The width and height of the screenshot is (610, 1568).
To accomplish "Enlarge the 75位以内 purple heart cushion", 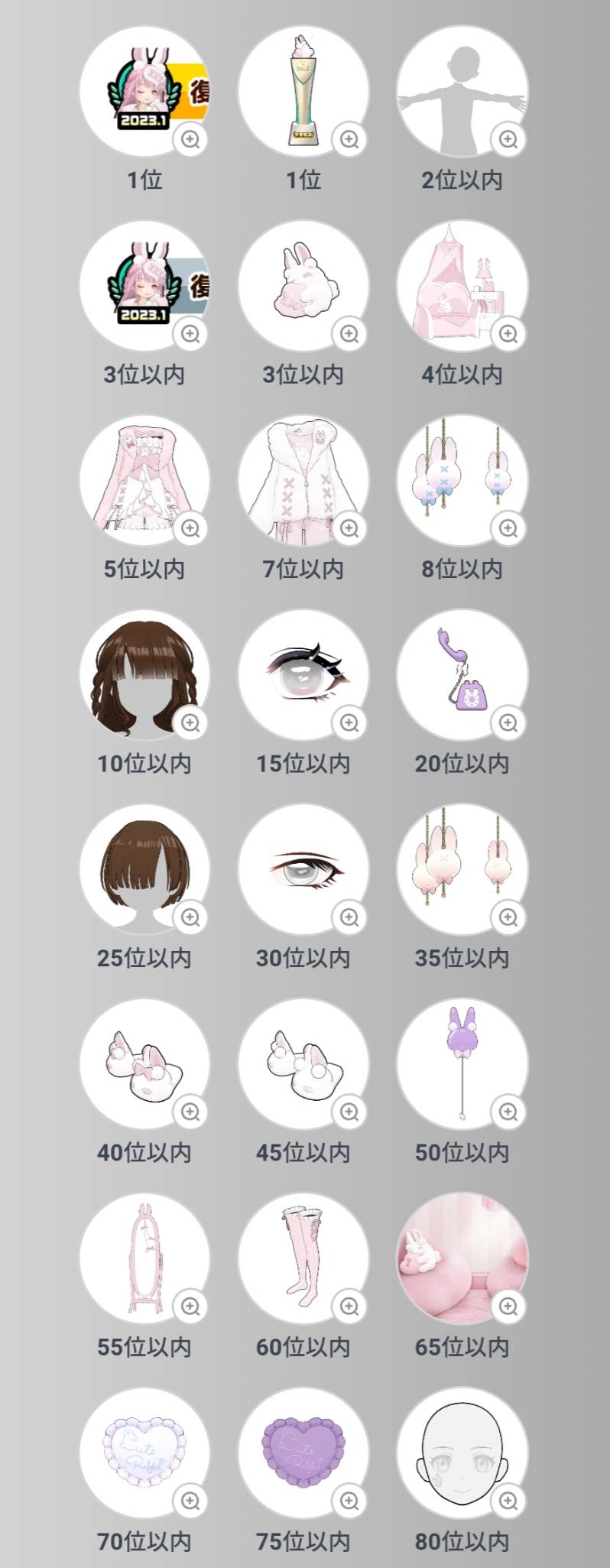I will pos(349,1501).
